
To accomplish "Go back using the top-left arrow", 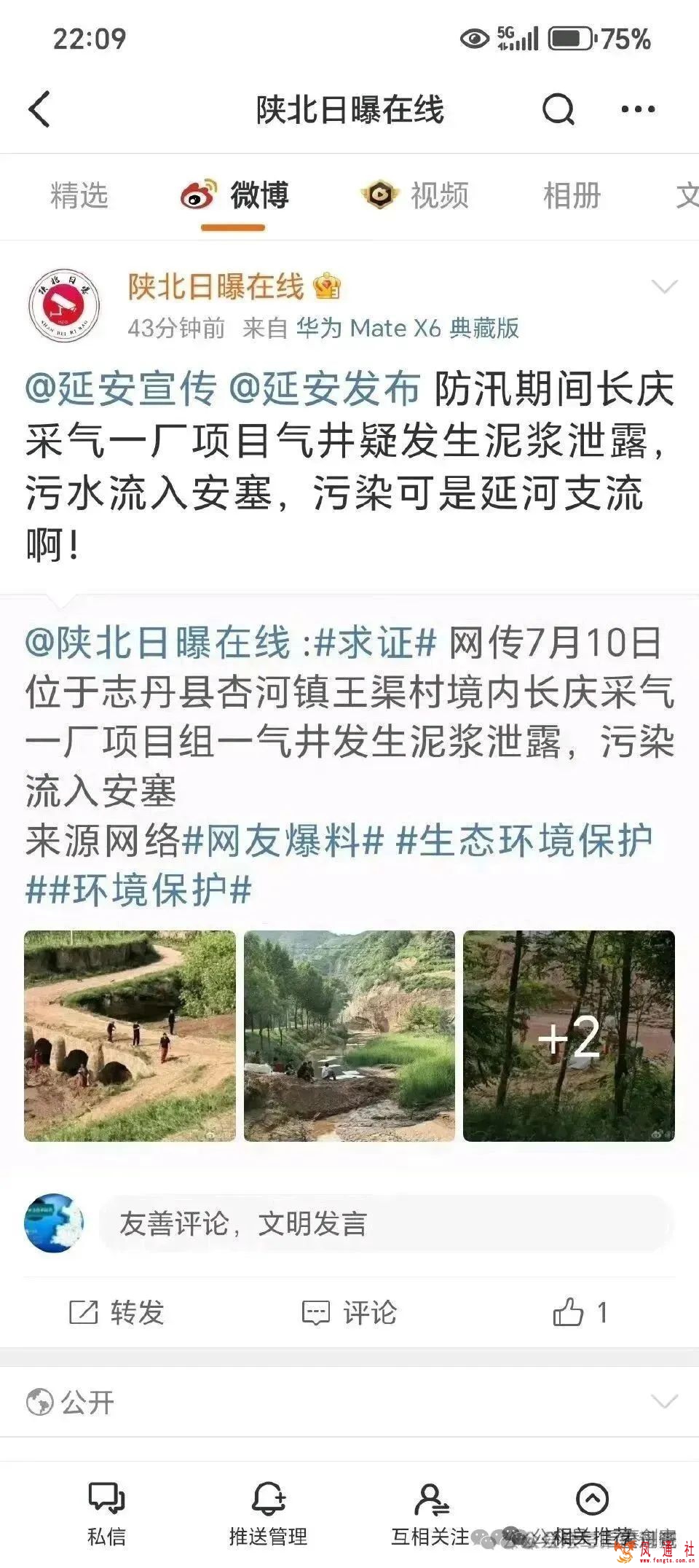I will (x=40, y=110).
